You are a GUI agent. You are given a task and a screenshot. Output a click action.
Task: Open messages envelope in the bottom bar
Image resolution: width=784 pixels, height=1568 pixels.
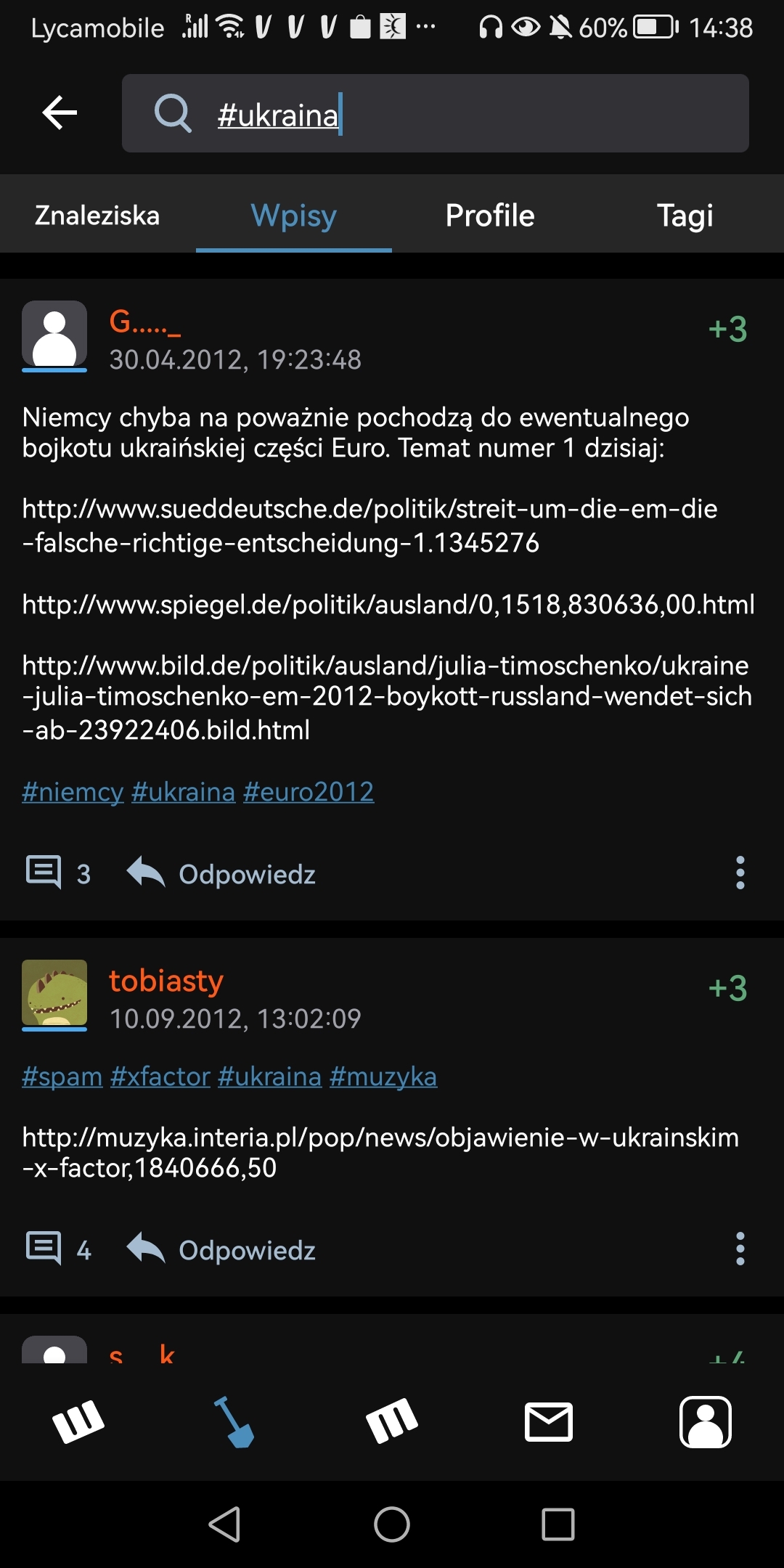click(549, 1421)
